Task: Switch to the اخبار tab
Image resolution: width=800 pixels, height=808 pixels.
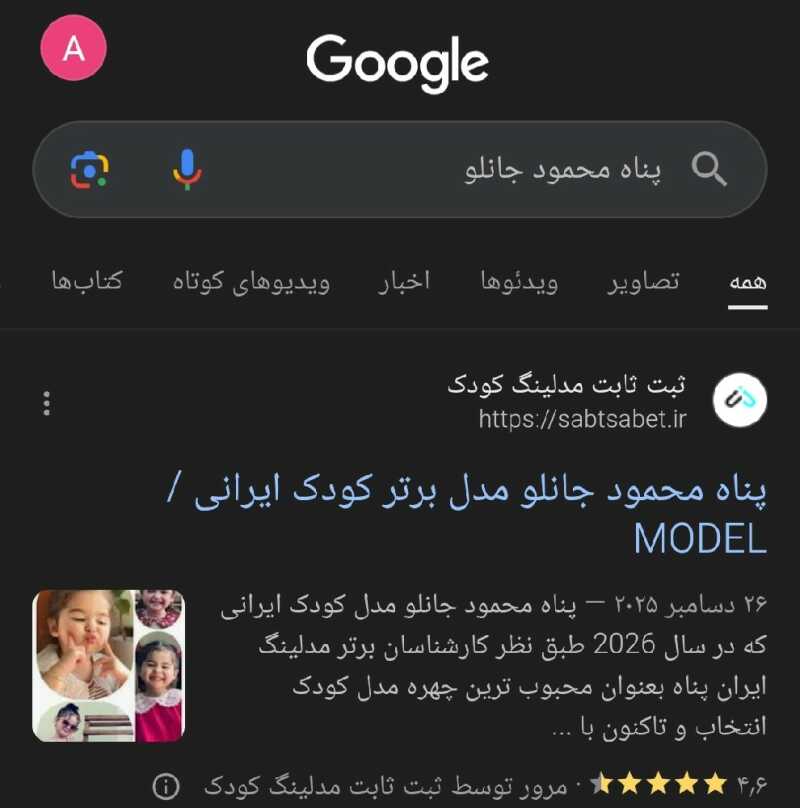Action: pos(404,282)
